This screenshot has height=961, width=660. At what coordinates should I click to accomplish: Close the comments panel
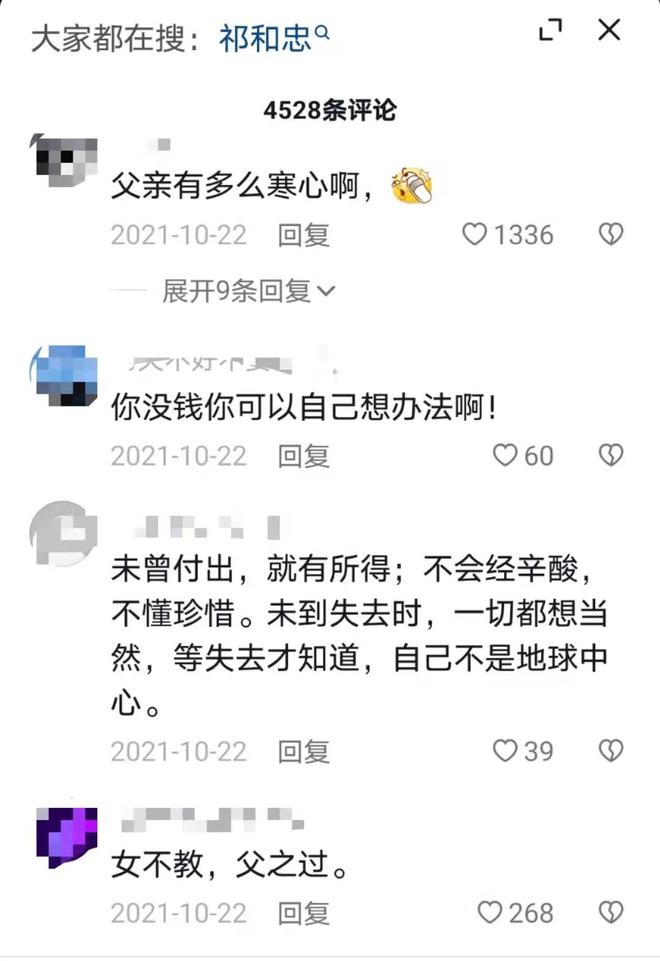click(609, 30)
